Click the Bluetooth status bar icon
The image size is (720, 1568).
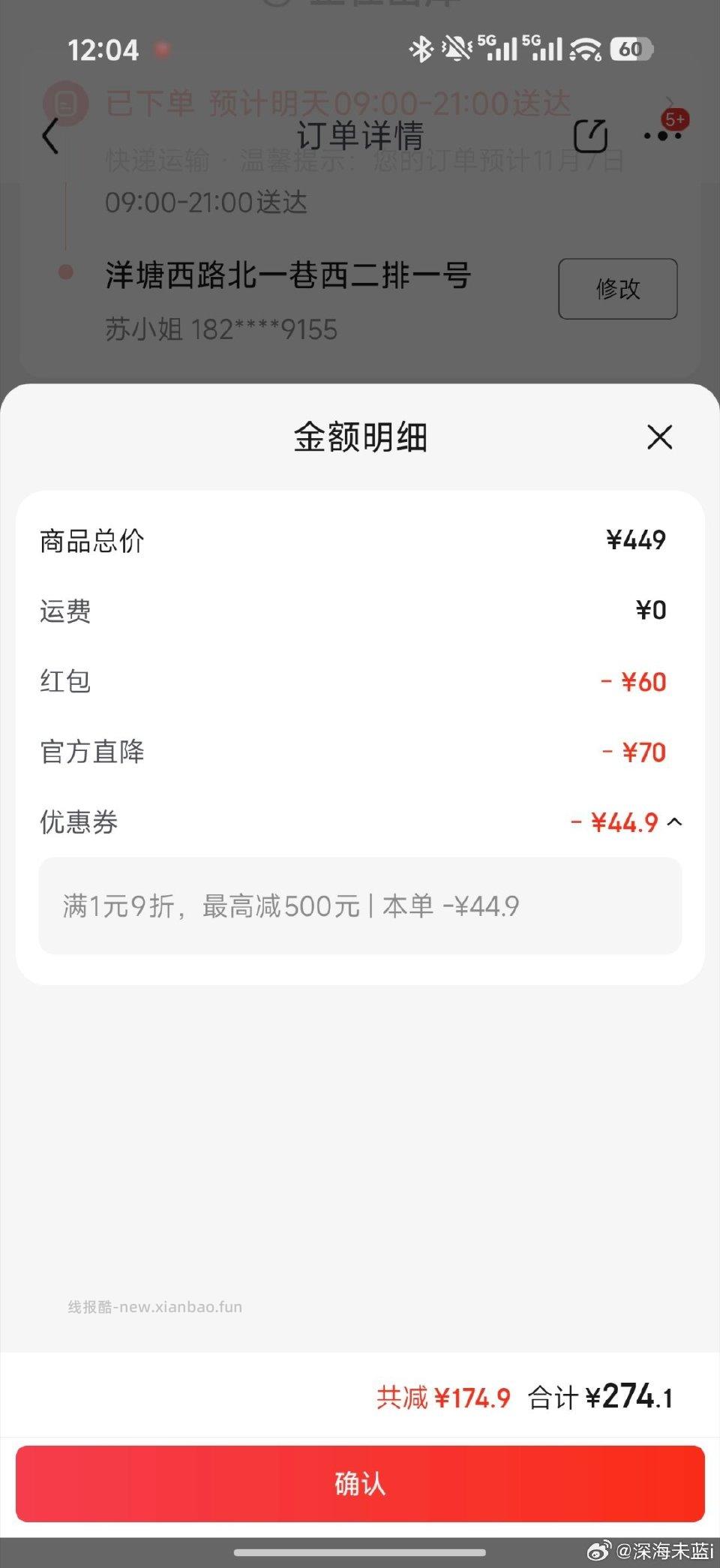[421, 49]
